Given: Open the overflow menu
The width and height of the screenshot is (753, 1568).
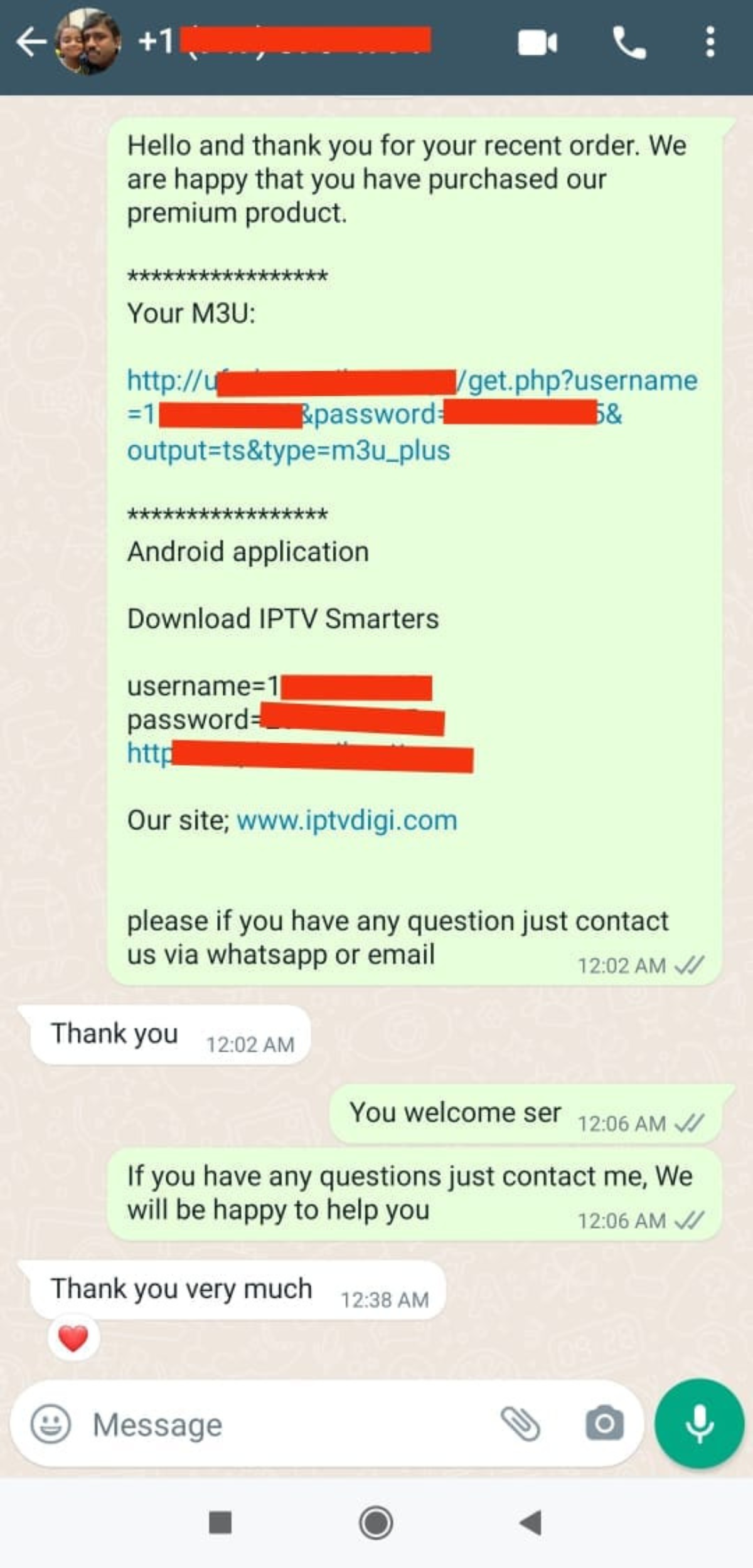Looking at the screenshot, I should [710, 43].
